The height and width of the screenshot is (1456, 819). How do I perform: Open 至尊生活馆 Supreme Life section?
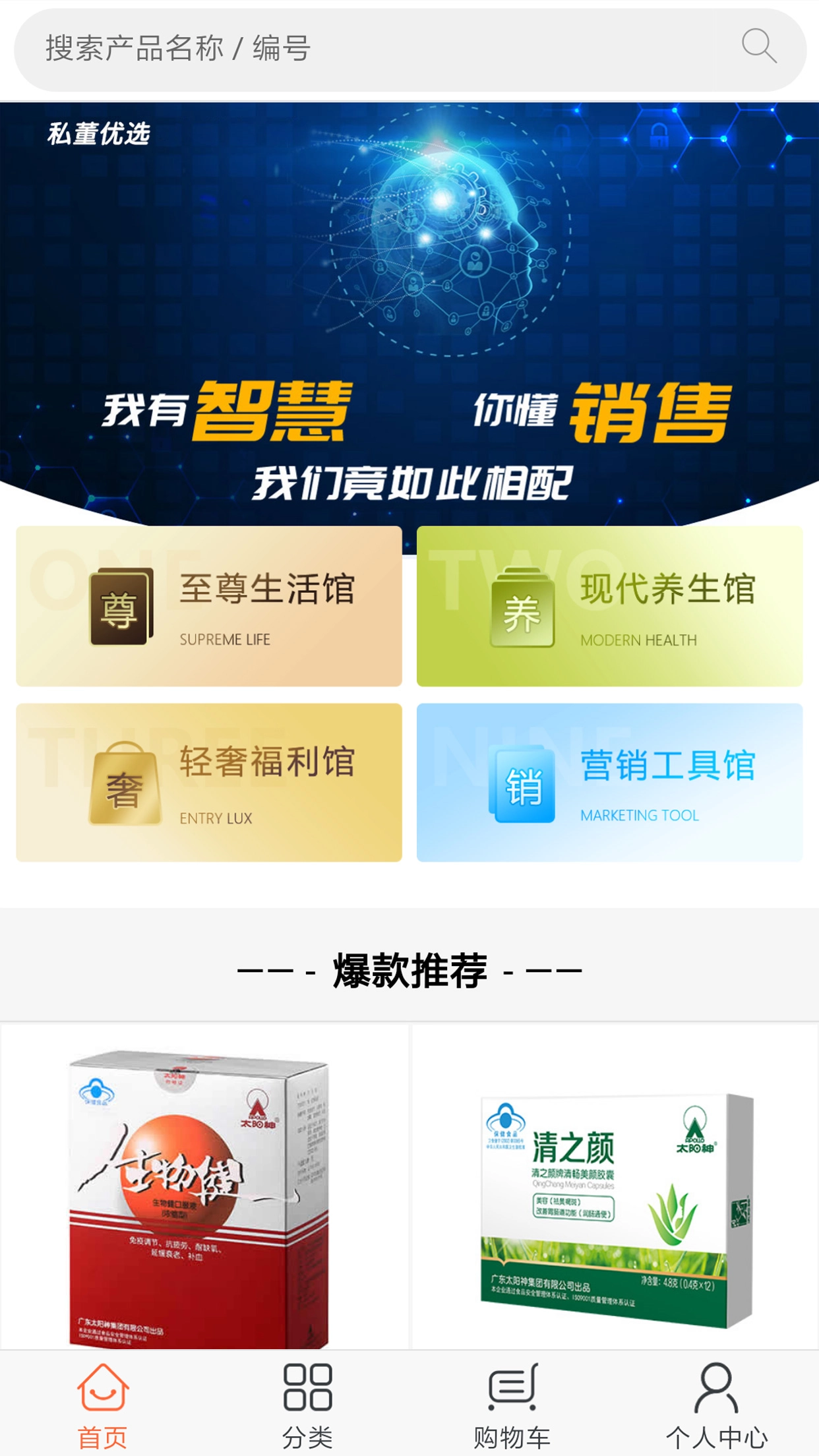[209, 606]
